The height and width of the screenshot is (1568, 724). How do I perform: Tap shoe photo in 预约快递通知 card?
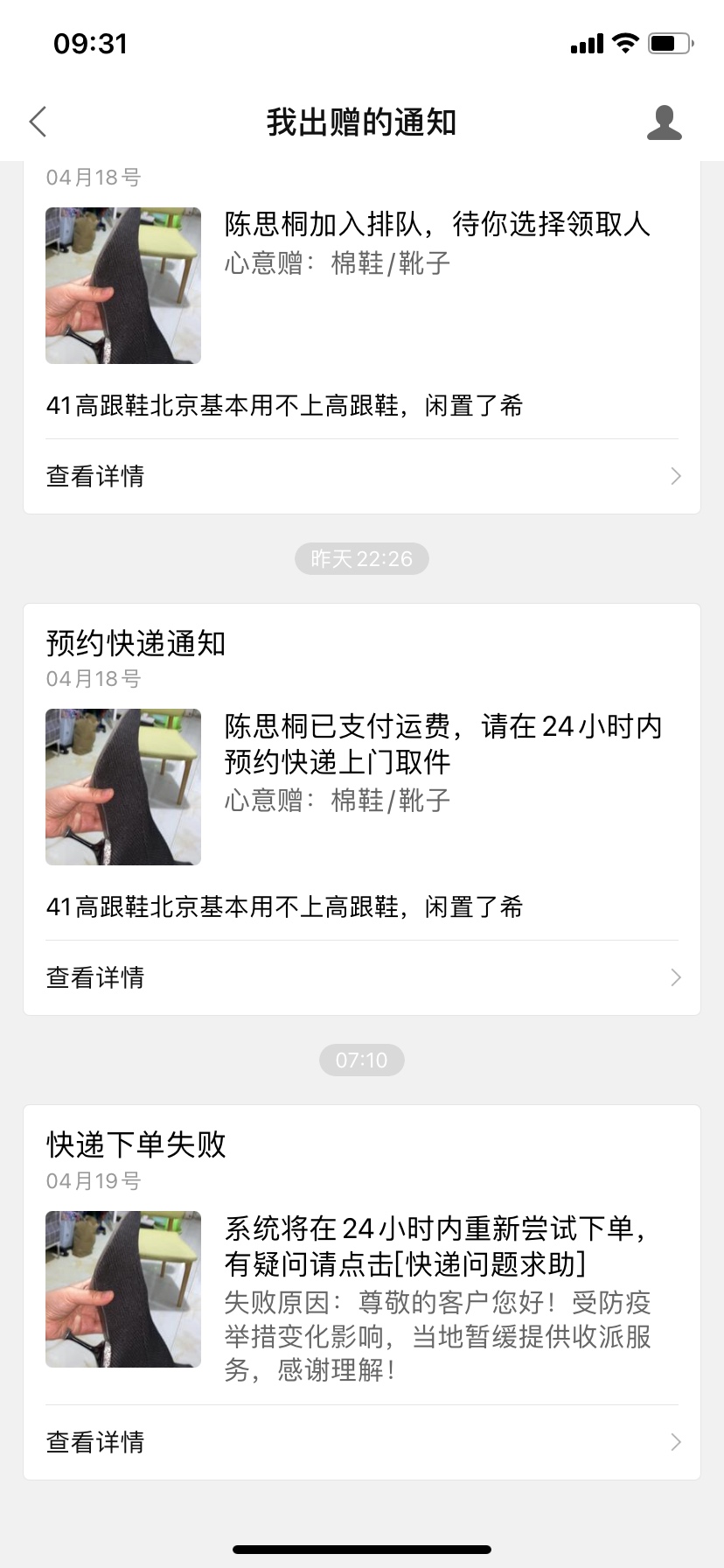tap(123, 787)
